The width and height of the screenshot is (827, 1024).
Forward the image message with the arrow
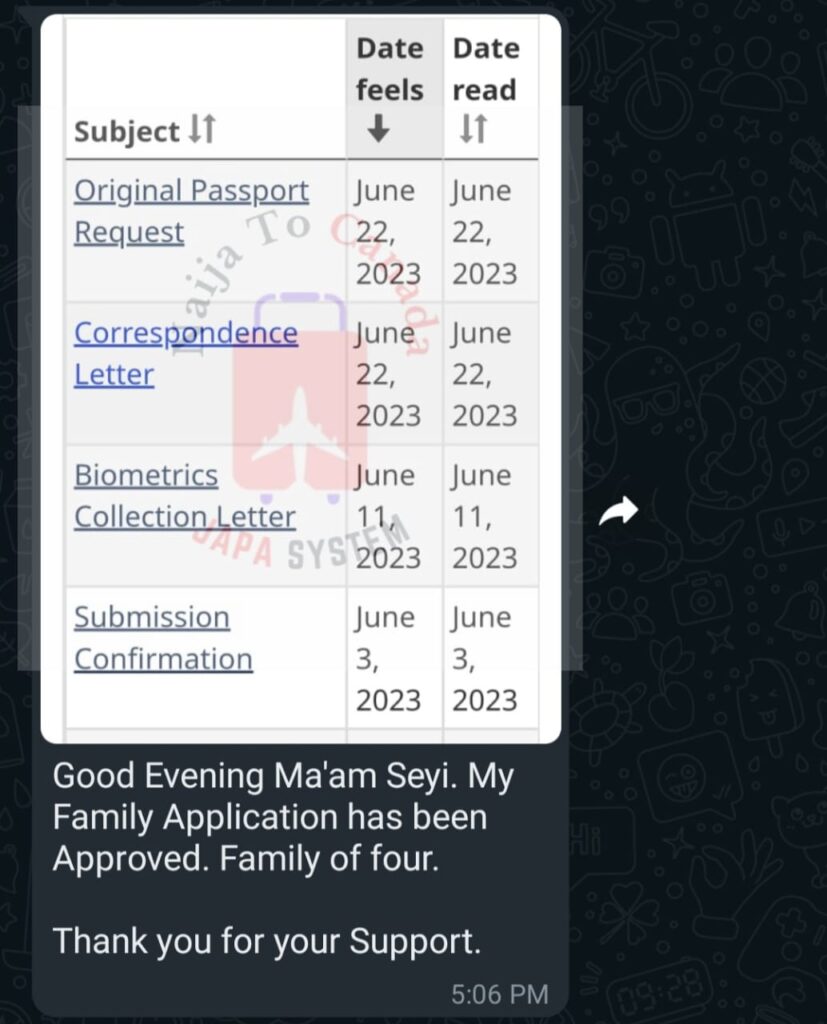[618, 513]
